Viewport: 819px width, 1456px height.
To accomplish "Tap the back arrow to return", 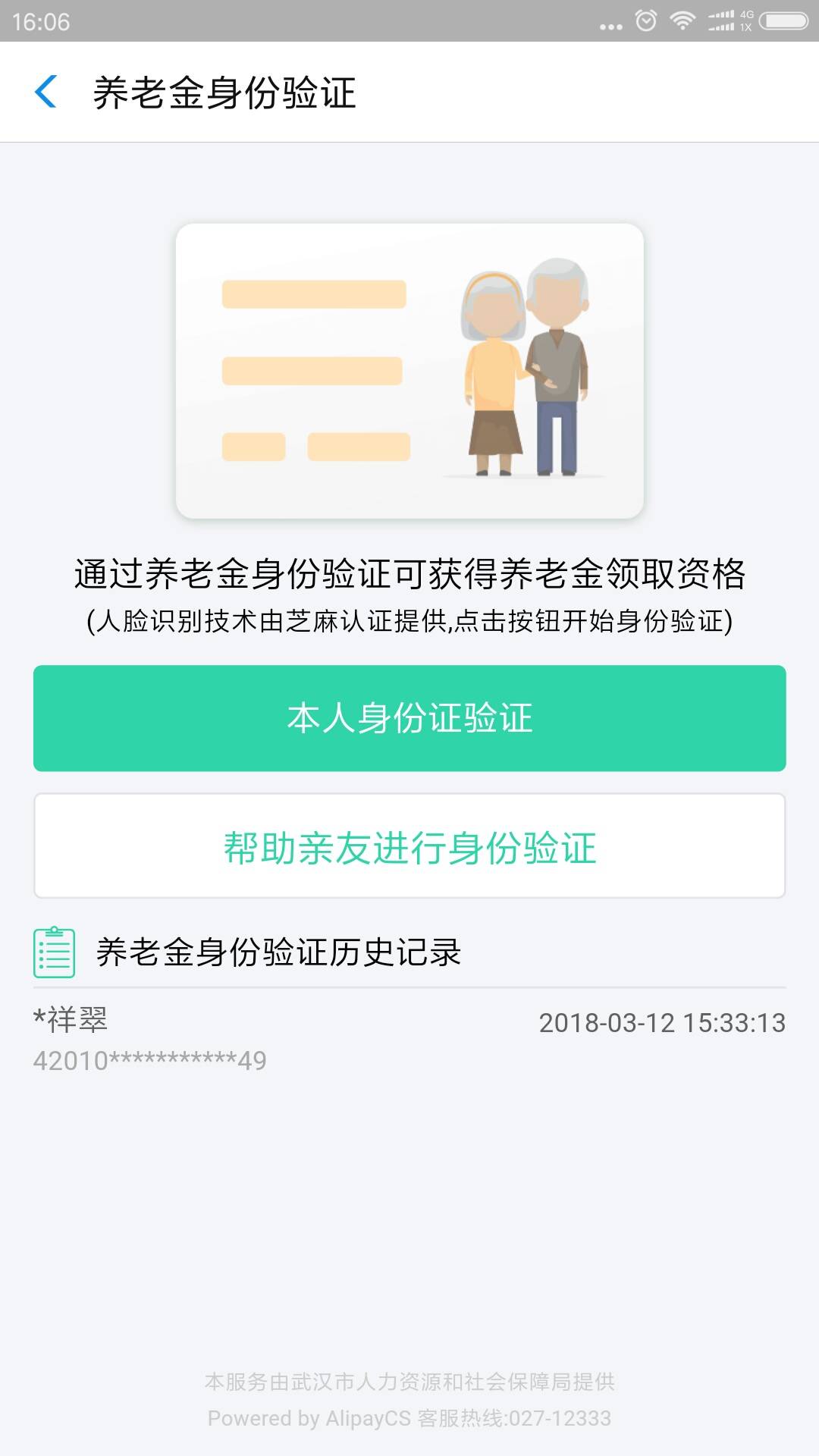I will click(x=47, y=91).
